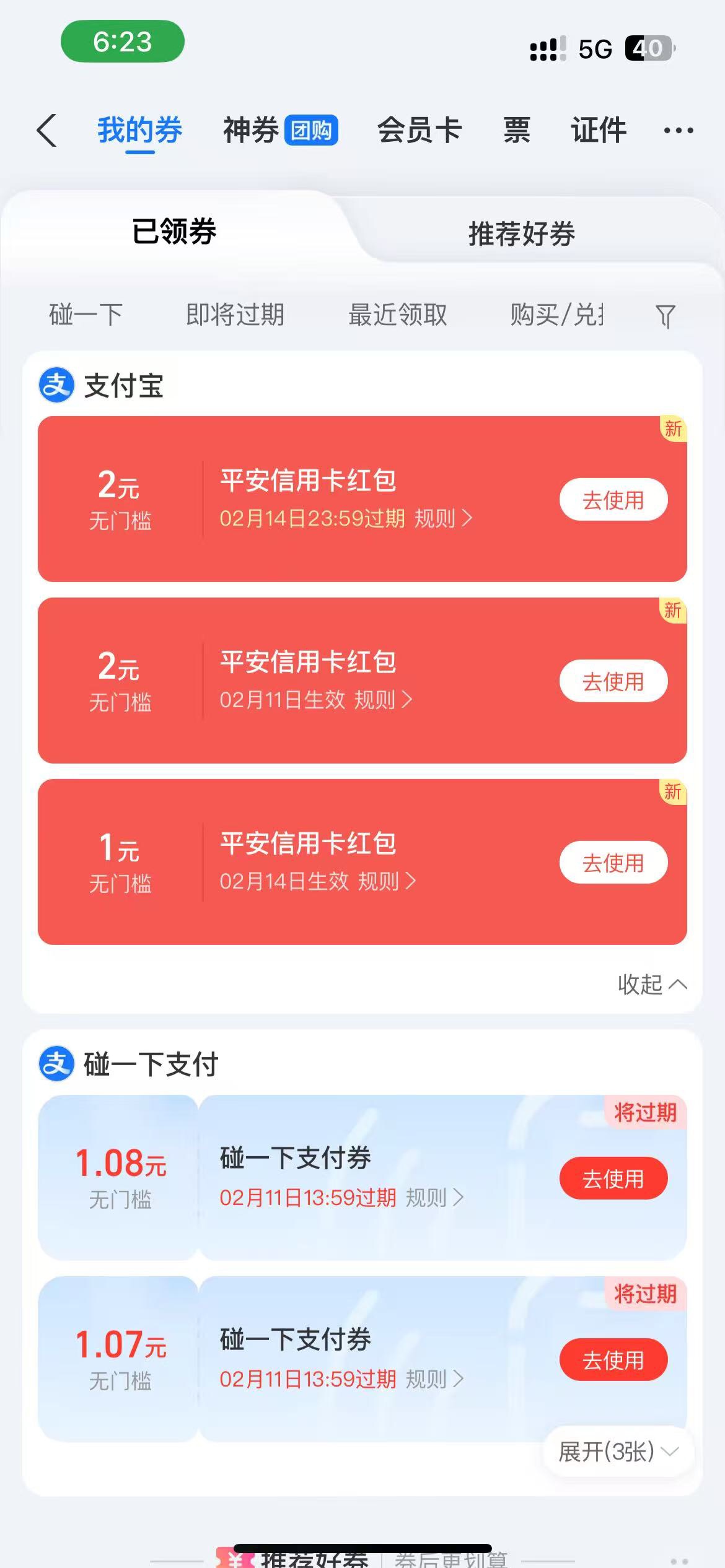Screen dimensions: 725x1568
Task: Tap 去使用 on red packet effective 02月11日
Action: [613, 681]
